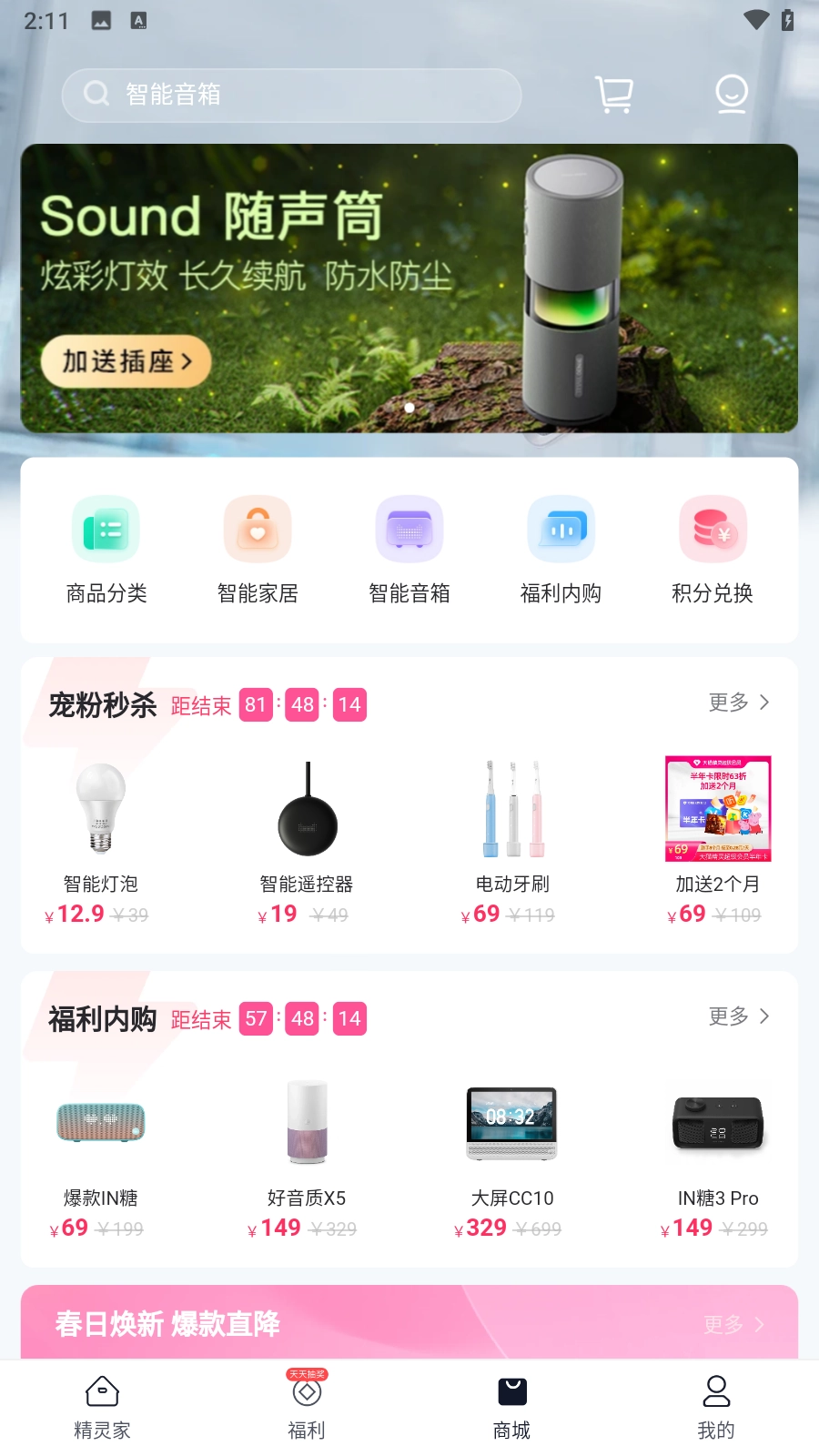Tap the 福利内购 category icon
This screenshot has width=819, height=1456.
pos(561,546)
